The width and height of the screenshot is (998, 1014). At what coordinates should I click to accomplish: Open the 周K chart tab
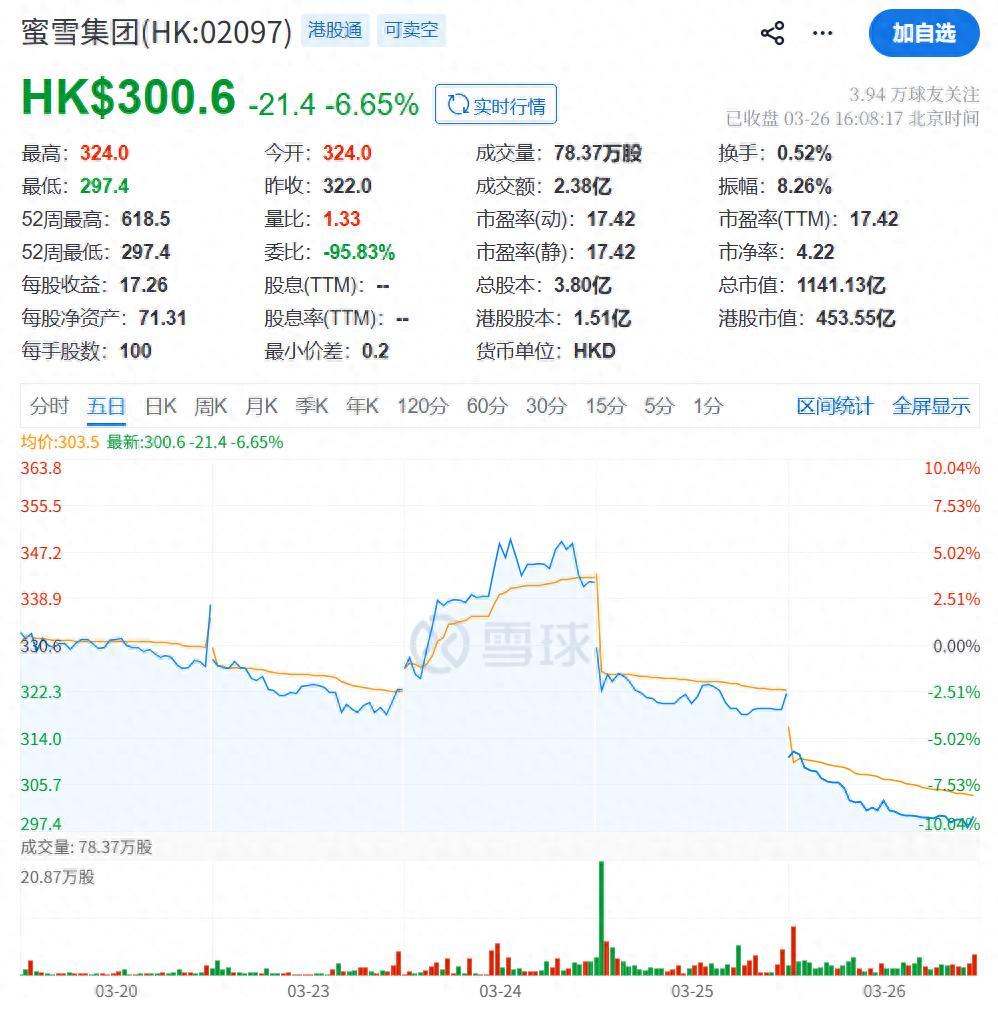click(210, 406)
